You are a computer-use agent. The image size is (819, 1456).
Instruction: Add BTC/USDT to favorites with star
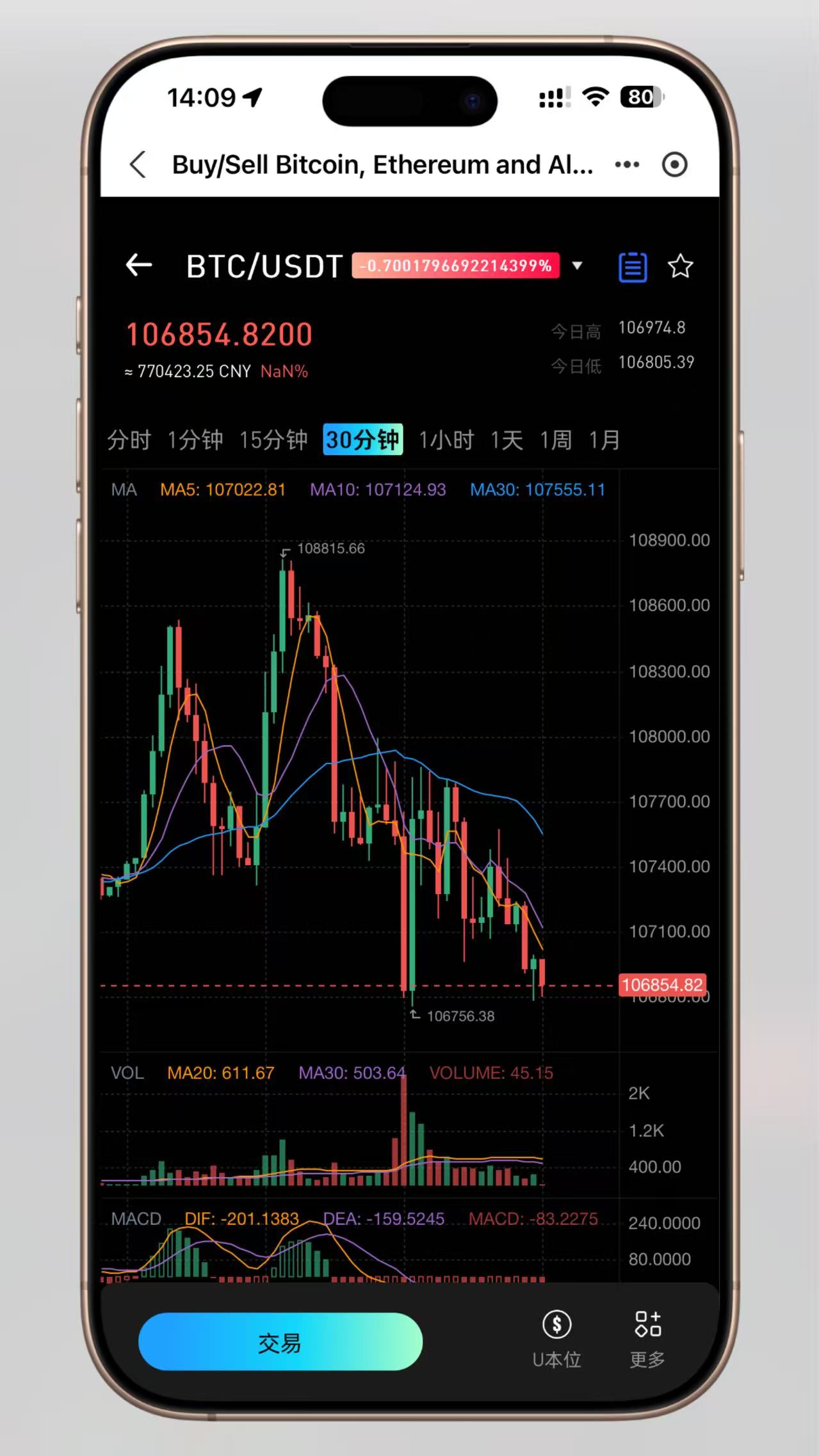coord(680,266)
